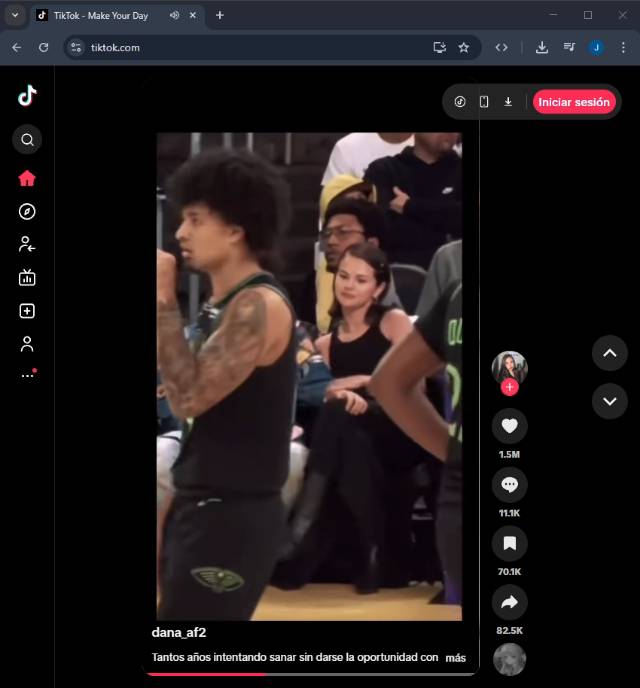Go to the previous video
Screen dimensions: 640x688
[x=610, y=352]
